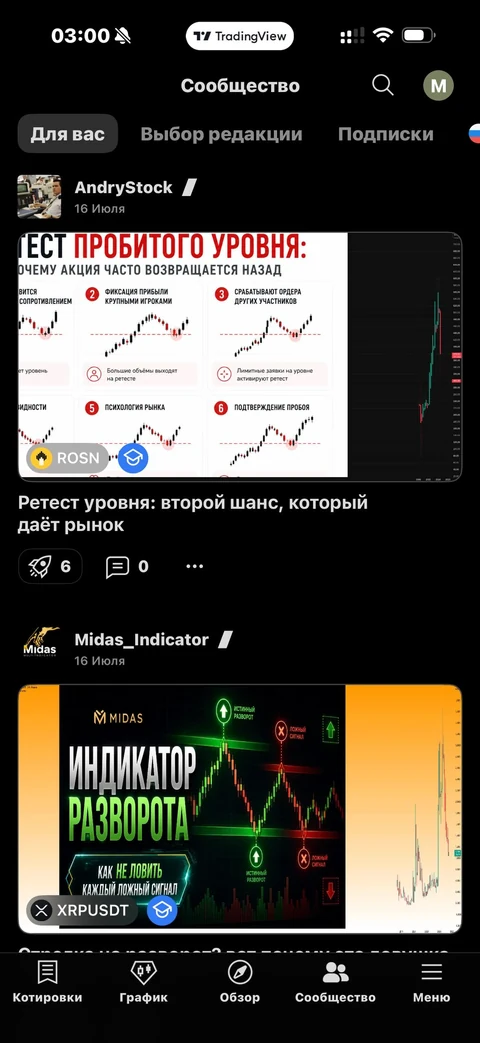Viewport: 480px width, 1043px height.
Task: Open AndryStock's profile avatar
Action: (x=39, y=197)
